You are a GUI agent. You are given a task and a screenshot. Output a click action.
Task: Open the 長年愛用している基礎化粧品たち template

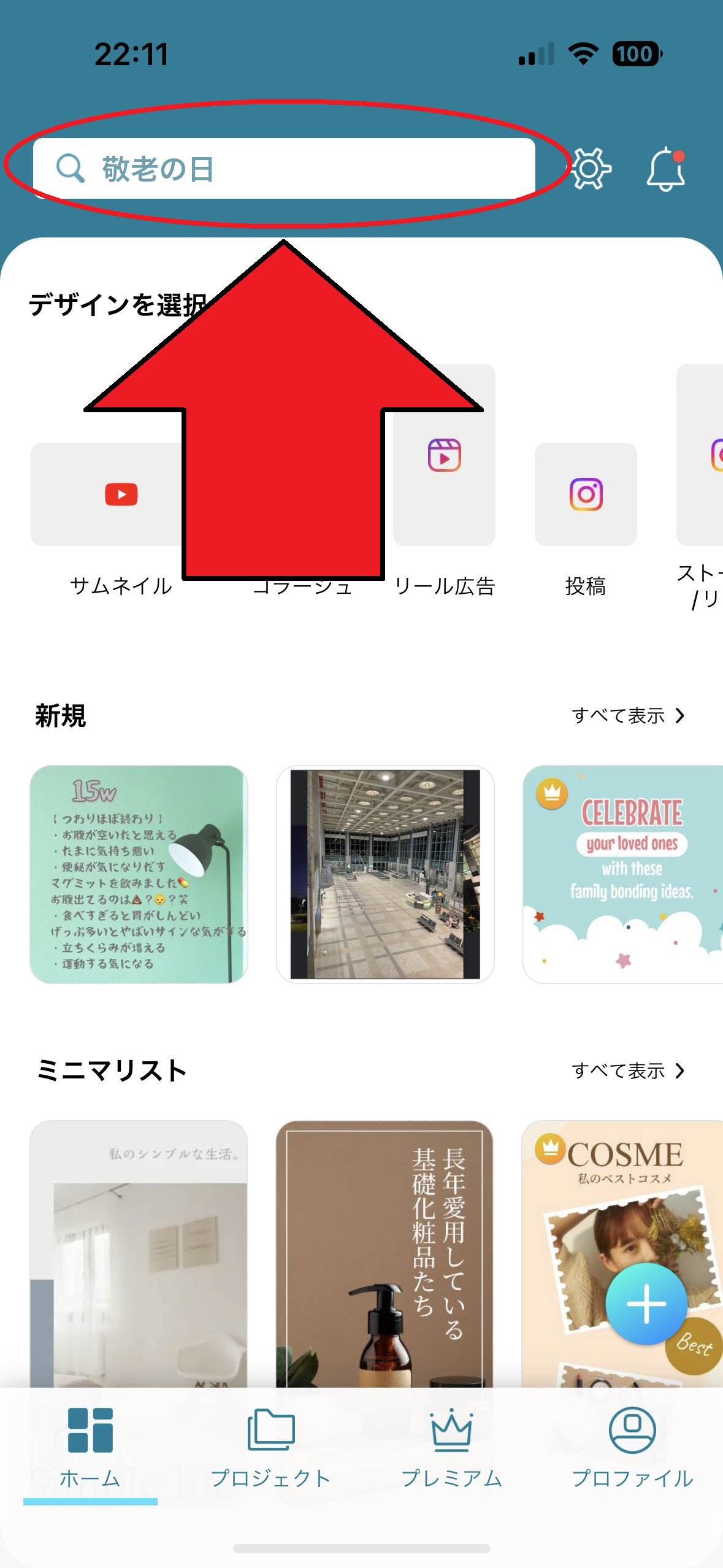coord(385,1251)
